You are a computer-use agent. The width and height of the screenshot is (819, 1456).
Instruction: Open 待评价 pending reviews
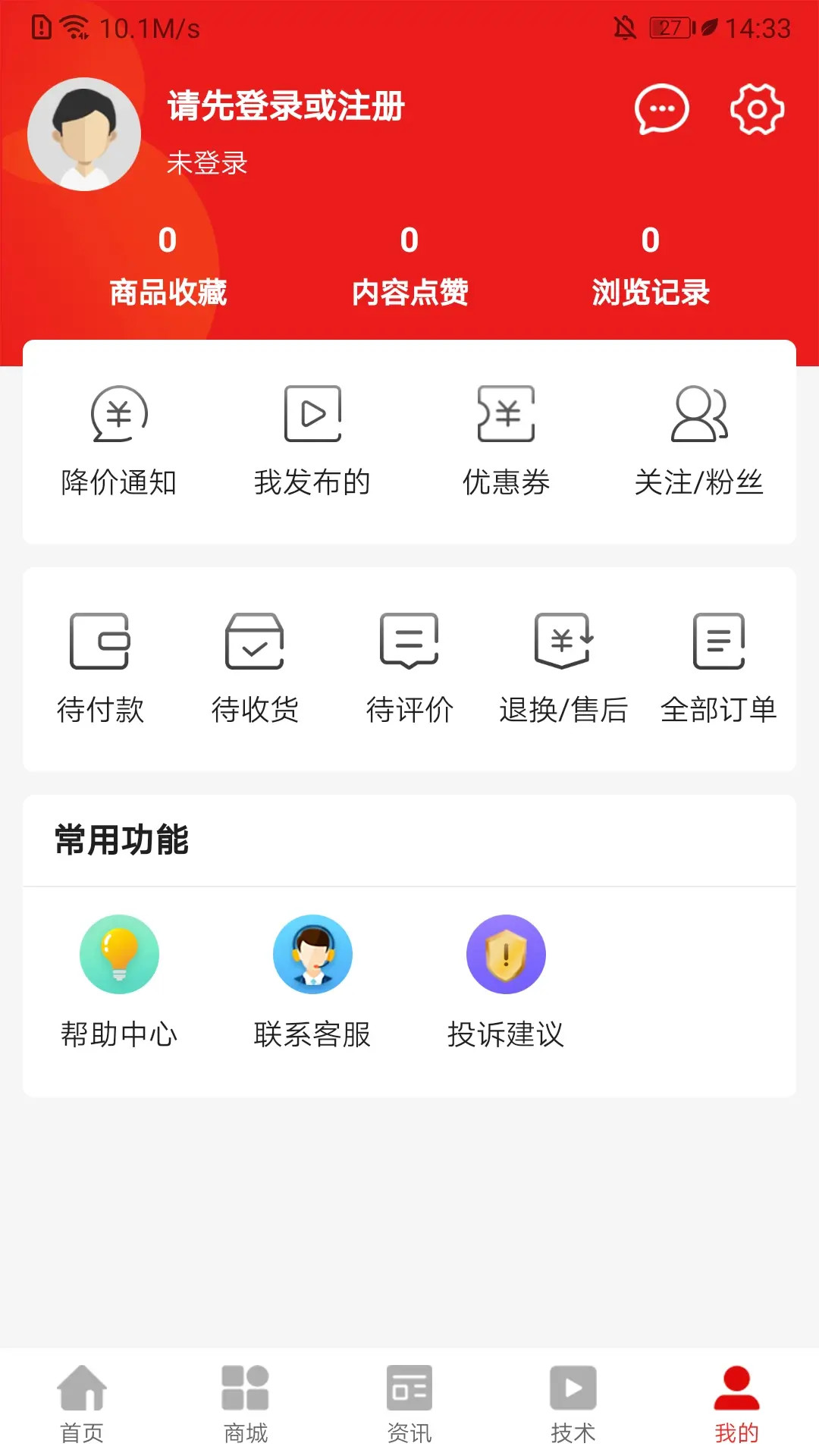410,667
